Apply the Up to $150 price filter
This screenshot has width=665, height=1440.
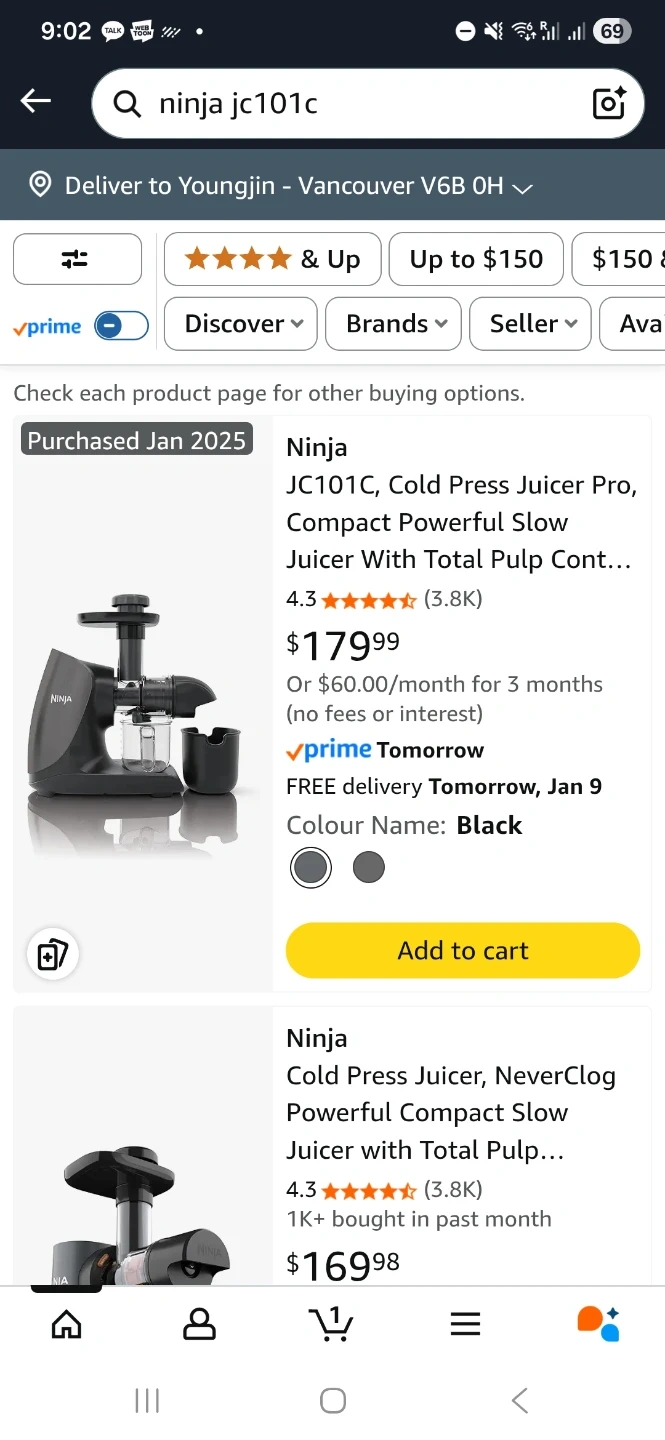(476, 259)
